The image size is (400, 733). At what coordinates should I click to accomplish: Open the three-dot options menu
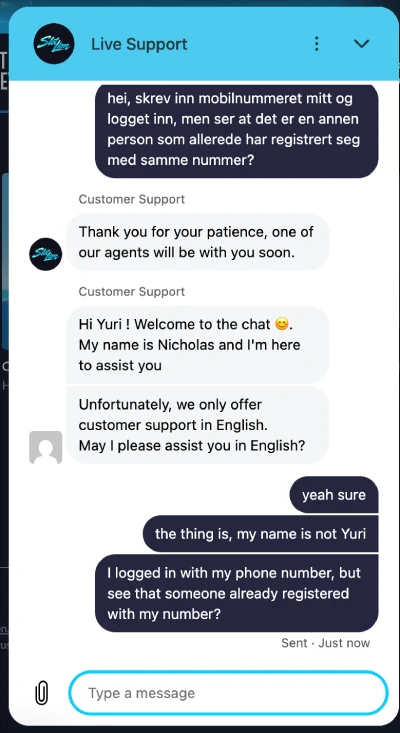tap(317, 44)
